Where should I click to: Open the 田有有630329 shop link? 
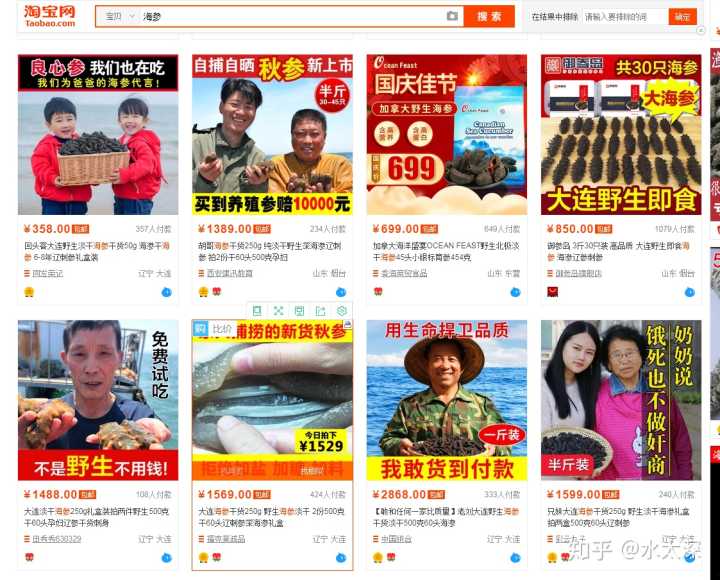click(56, 539)
